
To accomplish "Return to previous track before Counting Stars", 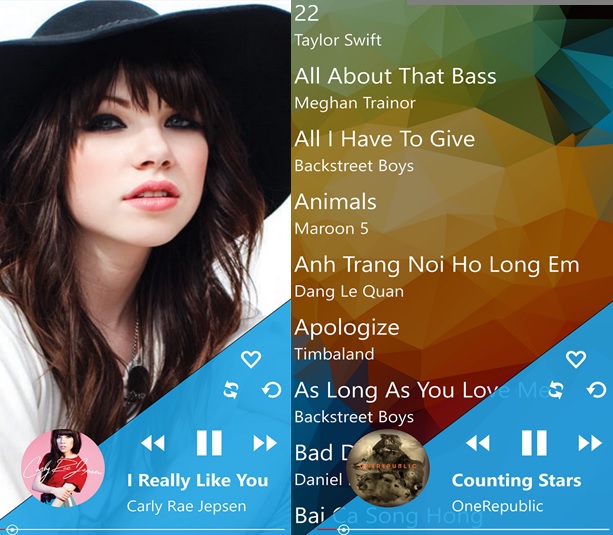I will (479, 443).
